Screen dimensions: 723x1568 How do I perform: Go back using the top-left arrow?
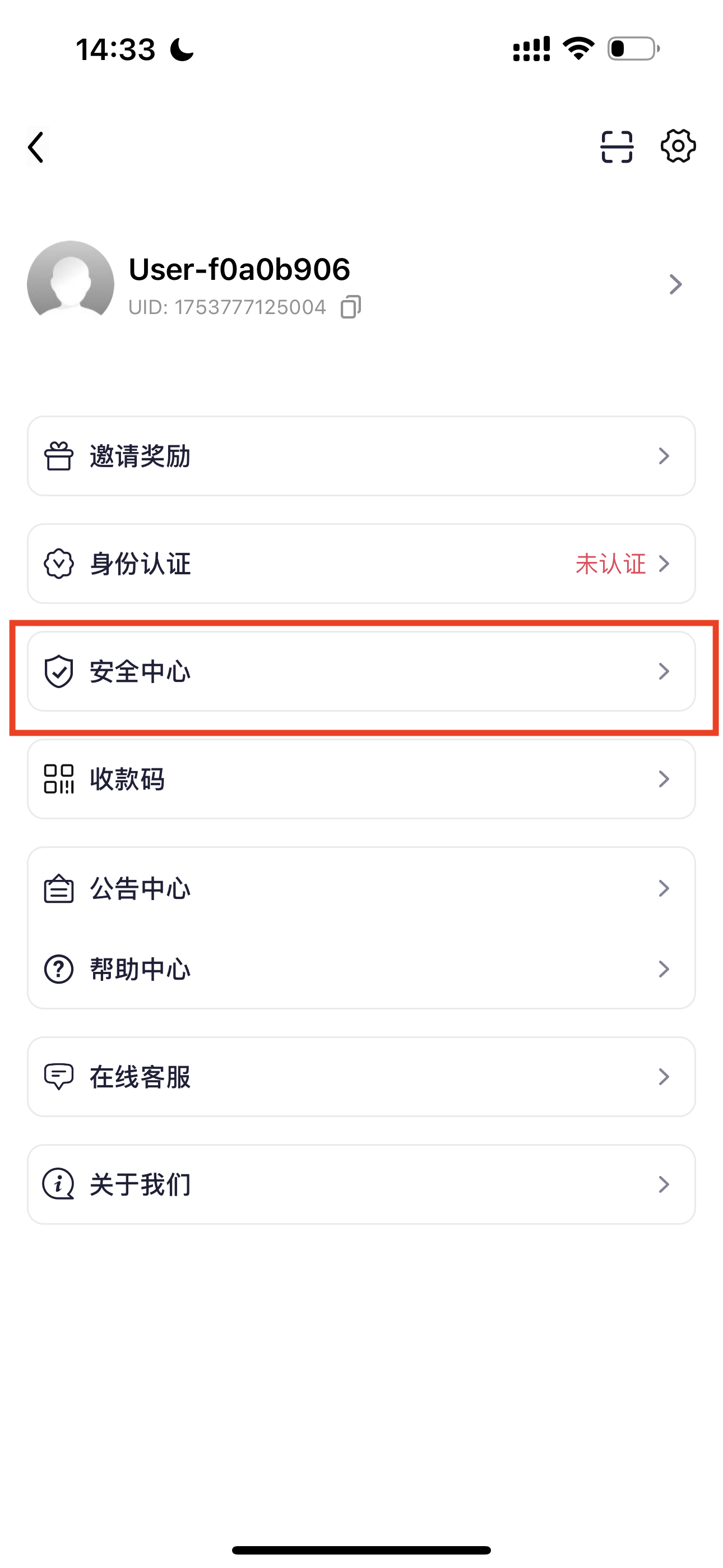(36, 147)
